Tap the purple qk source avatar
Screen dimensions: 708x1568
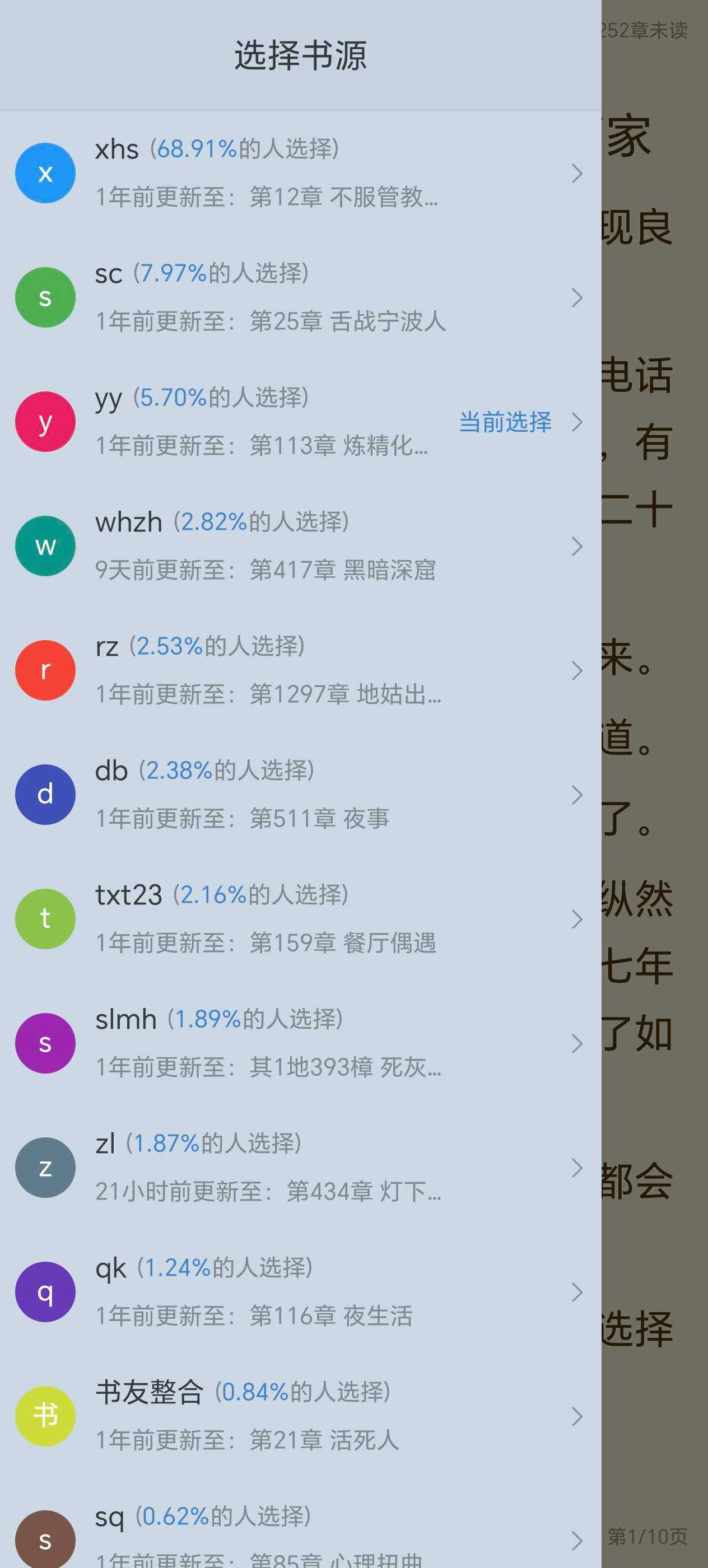pos(45,1292)
